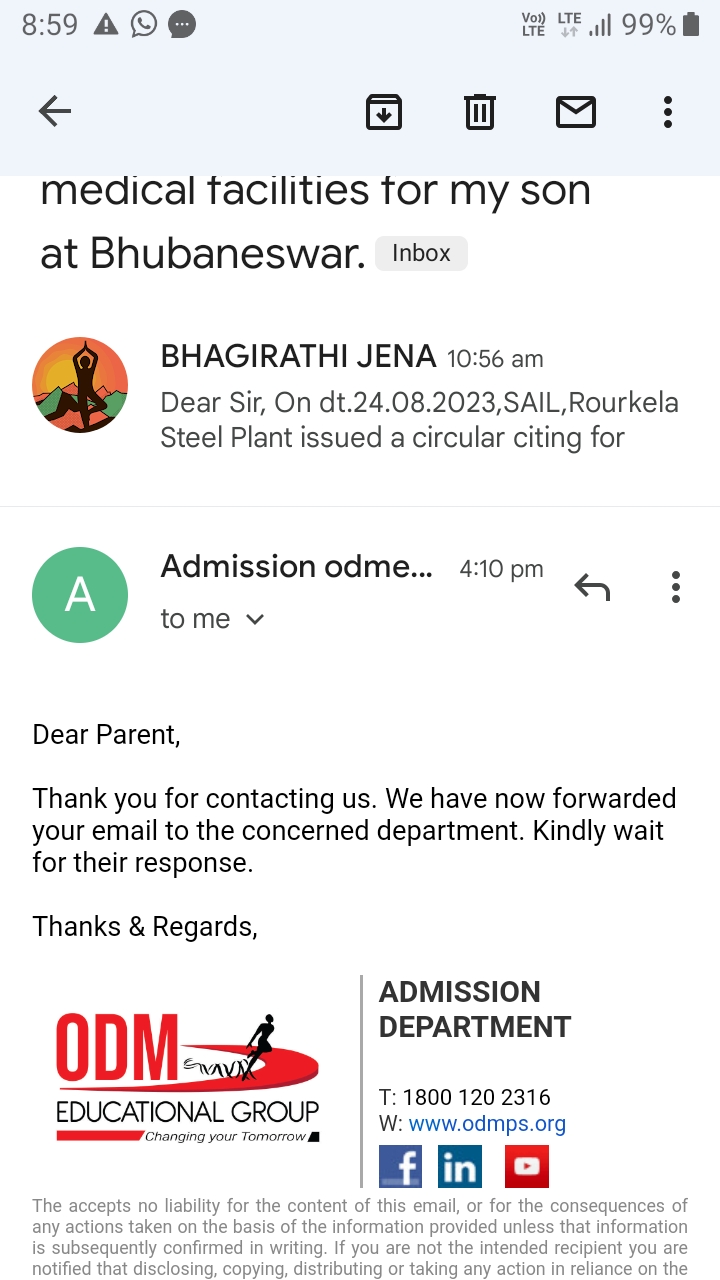Open the top bar overflow menu
This screenshot has width=720, height=1280.
[668, 111]
